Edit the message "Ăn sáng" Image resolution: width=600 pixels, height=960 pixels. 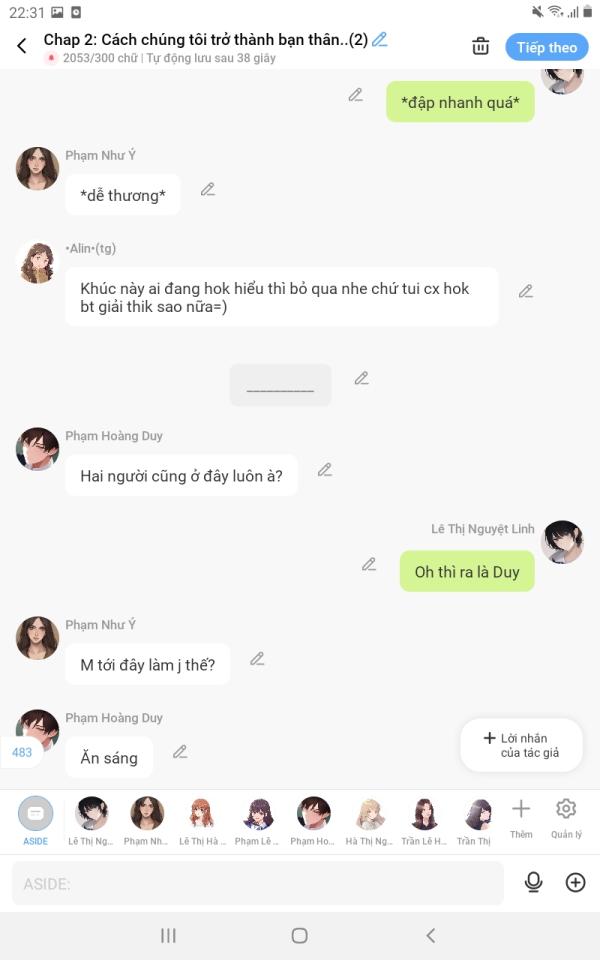(x=180, y=752)
